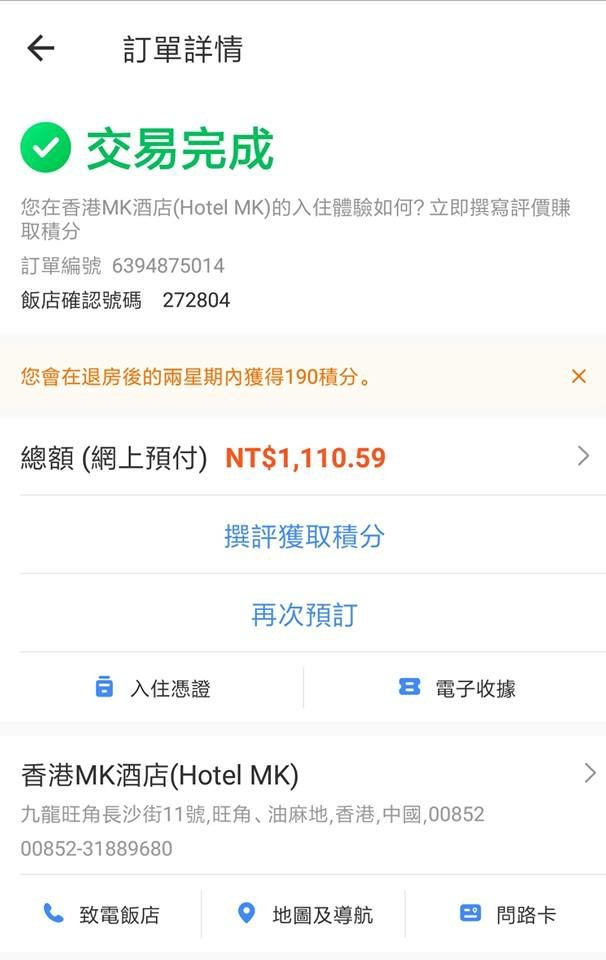Dismiss the 190積分 points notice banner

click(x=578, y=376)
